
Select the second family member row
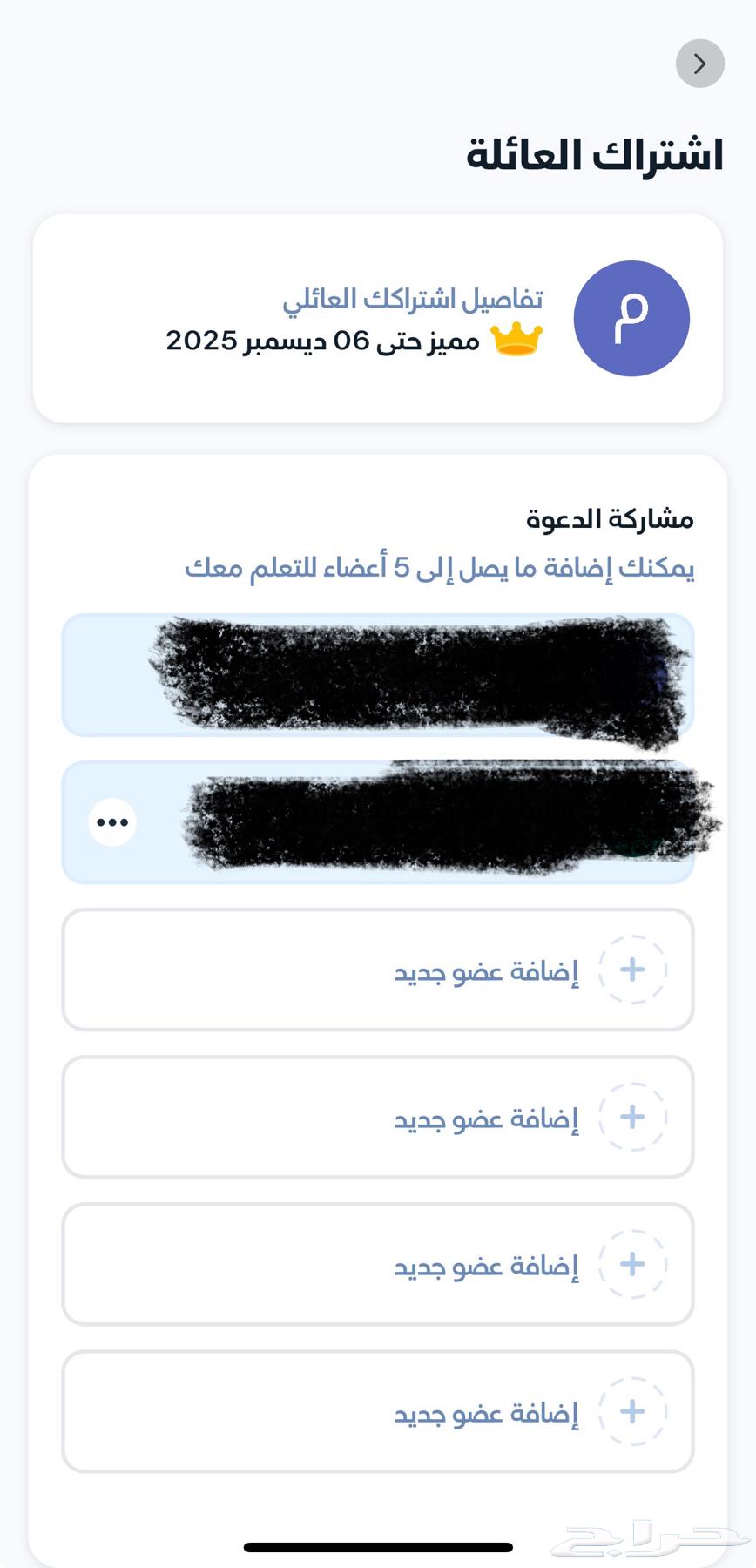point(377,821)
